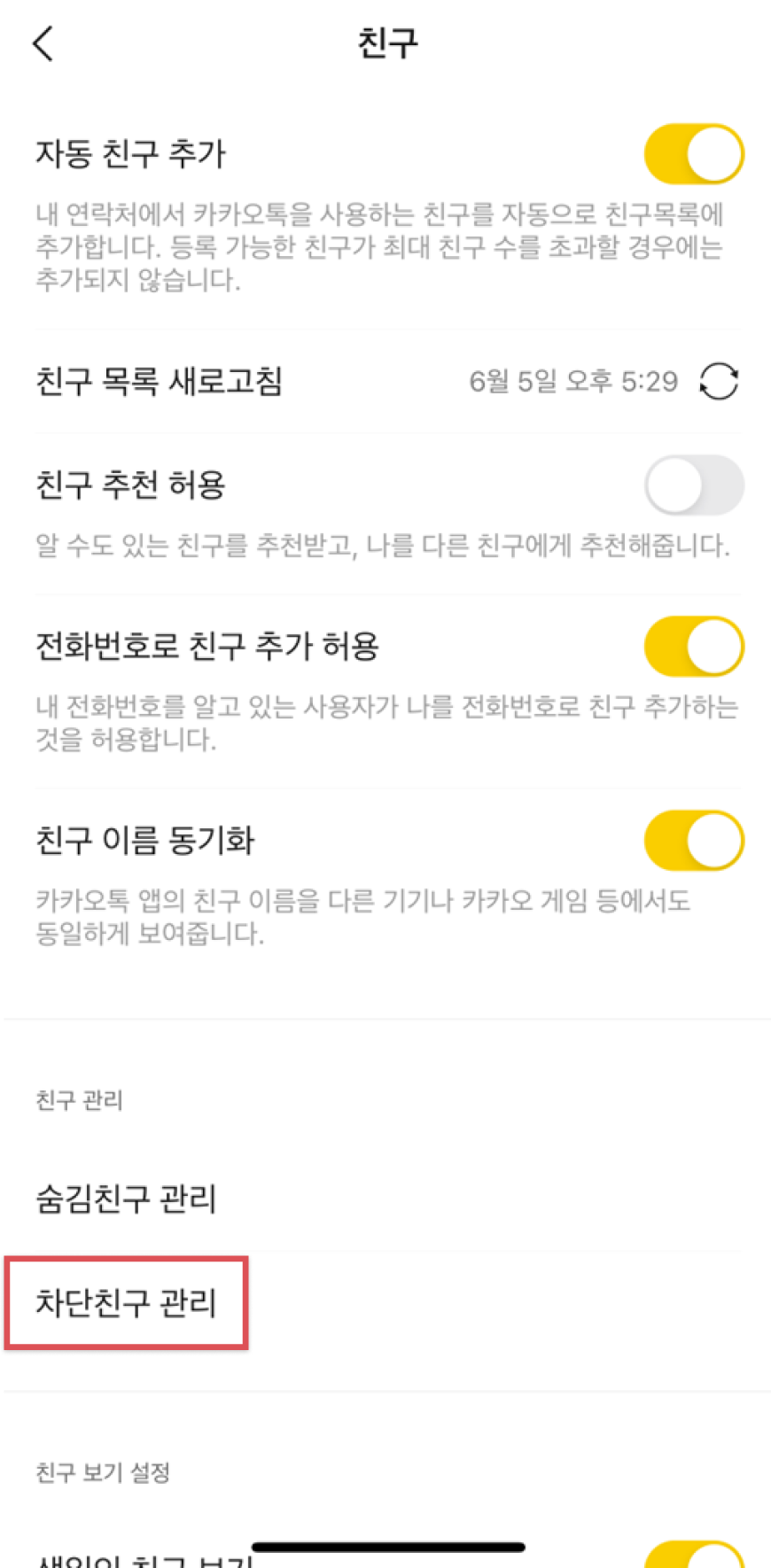
Task: Open 숨김친구 관리
Action: 126,1199
